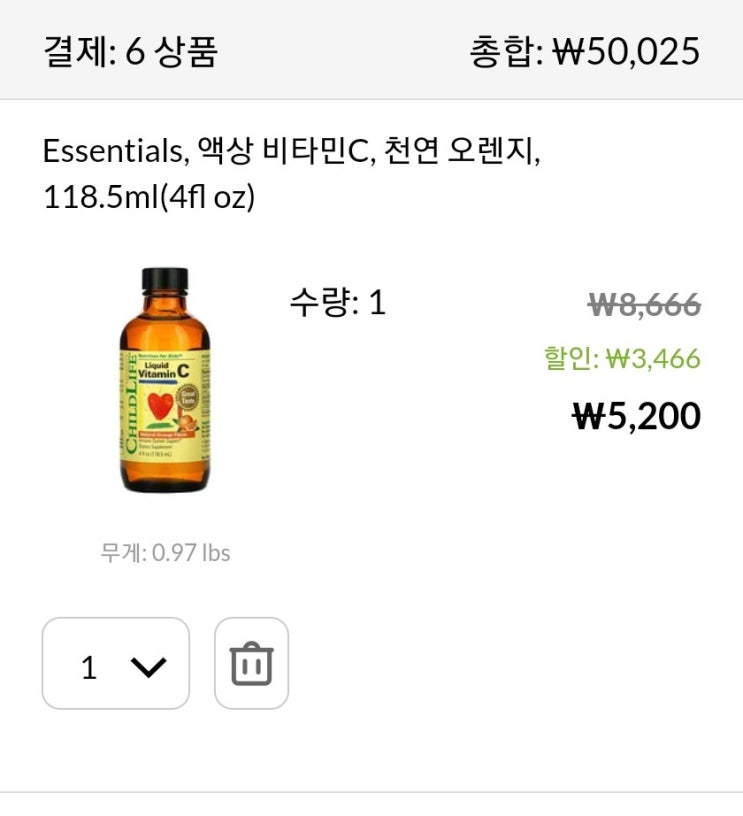
Task: Open the quantity dropdown showing 1
Action: pyautogui.click(x=115, y=664)
